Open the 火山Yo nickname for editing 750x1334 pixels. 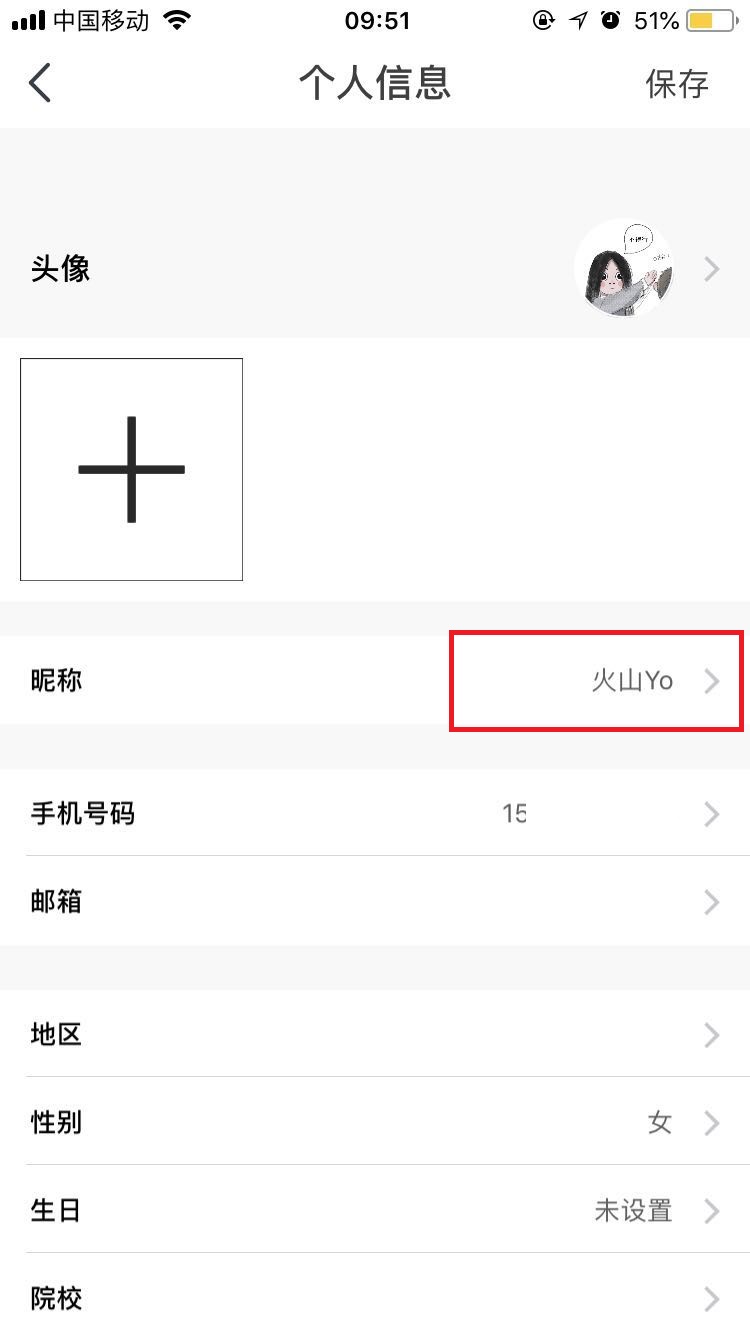[631, 681]
